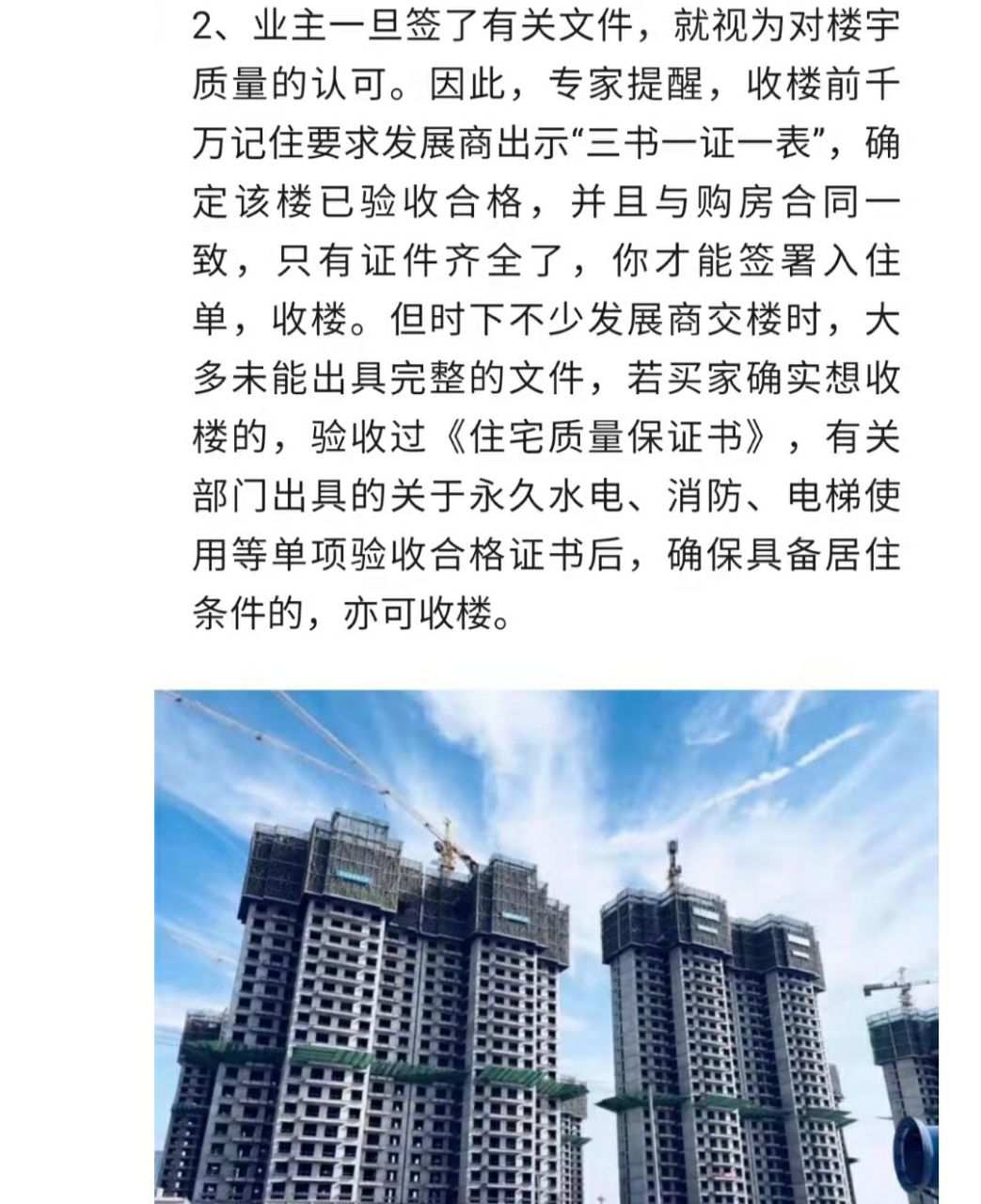The image size is (981, 1204).
Task: Open the construction buildings photo in the article
Action: [546, 945]
